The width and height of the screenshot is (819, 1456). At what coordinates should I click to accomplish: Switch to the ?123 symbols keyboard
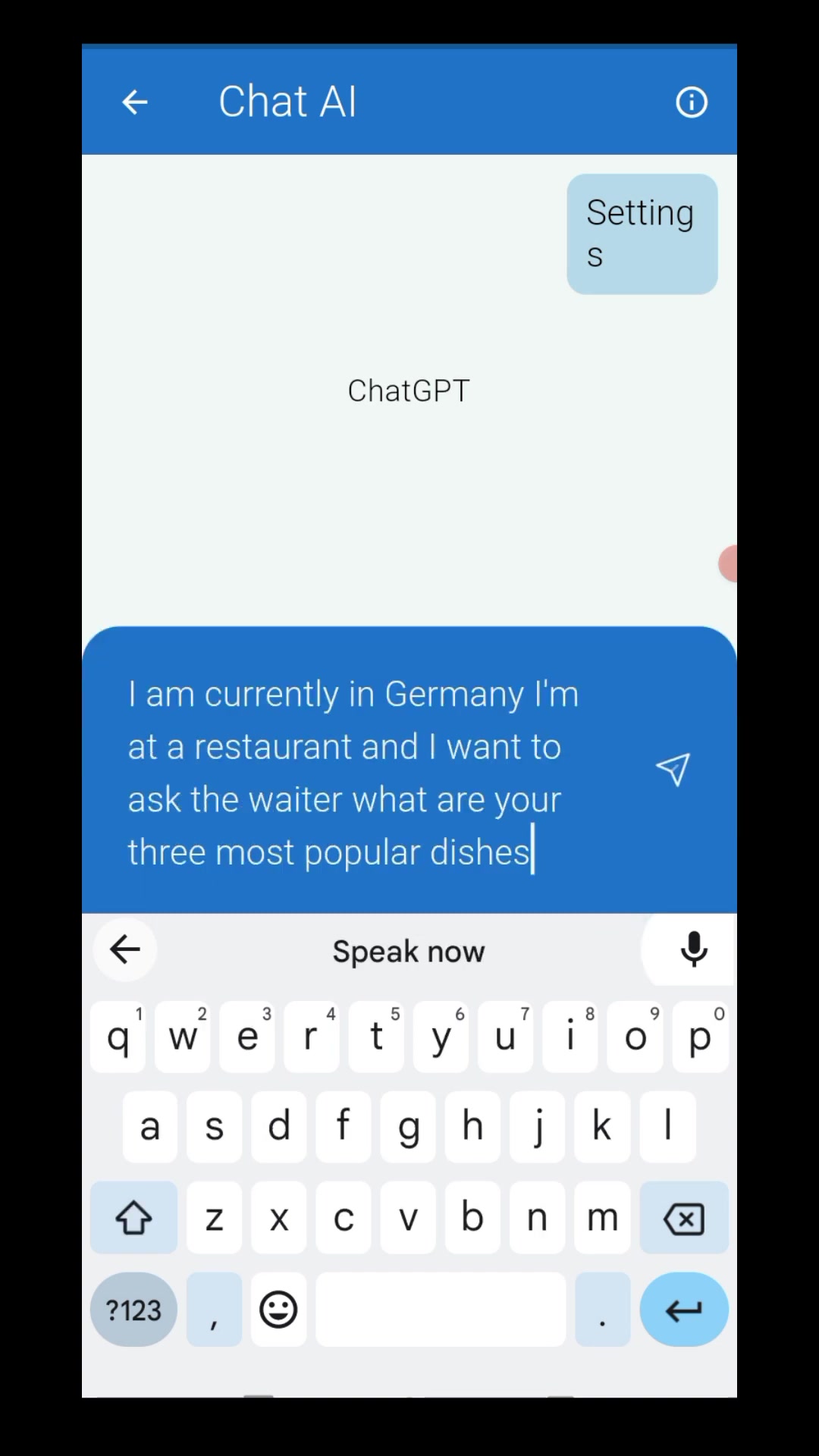point(133,1310)
